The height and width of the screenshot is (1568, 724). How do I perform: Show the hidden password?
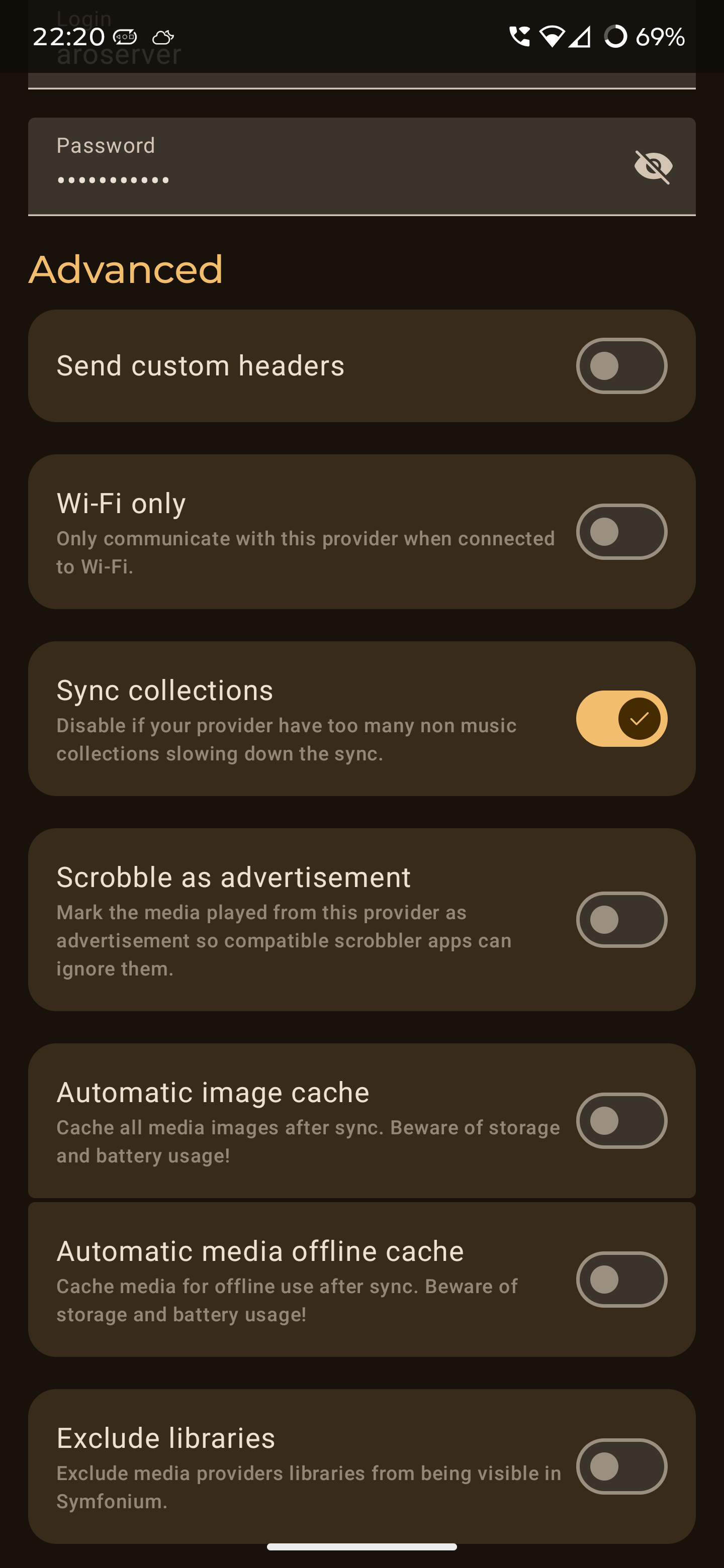(x=653, y=166)
